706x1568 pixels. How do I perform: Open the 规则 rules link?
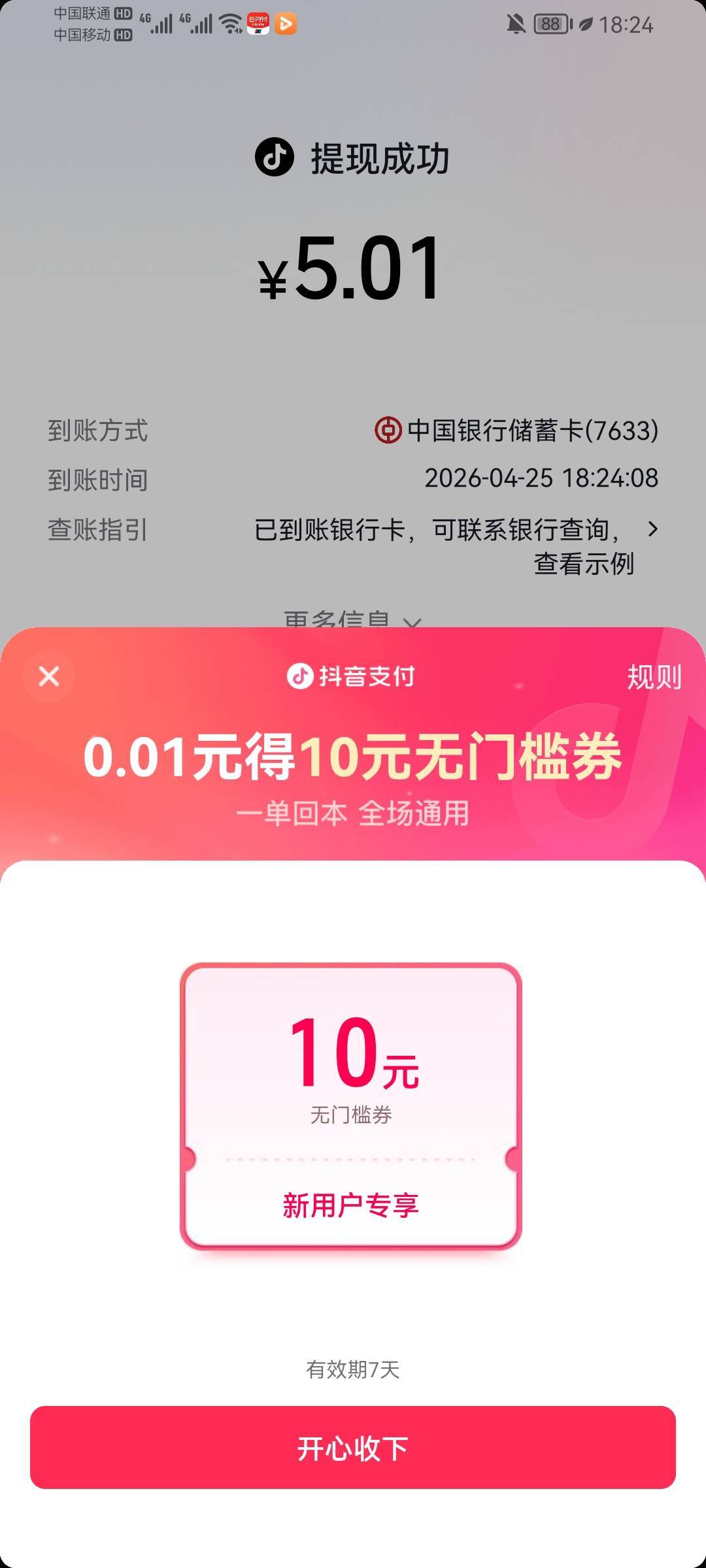click(654, 677)
